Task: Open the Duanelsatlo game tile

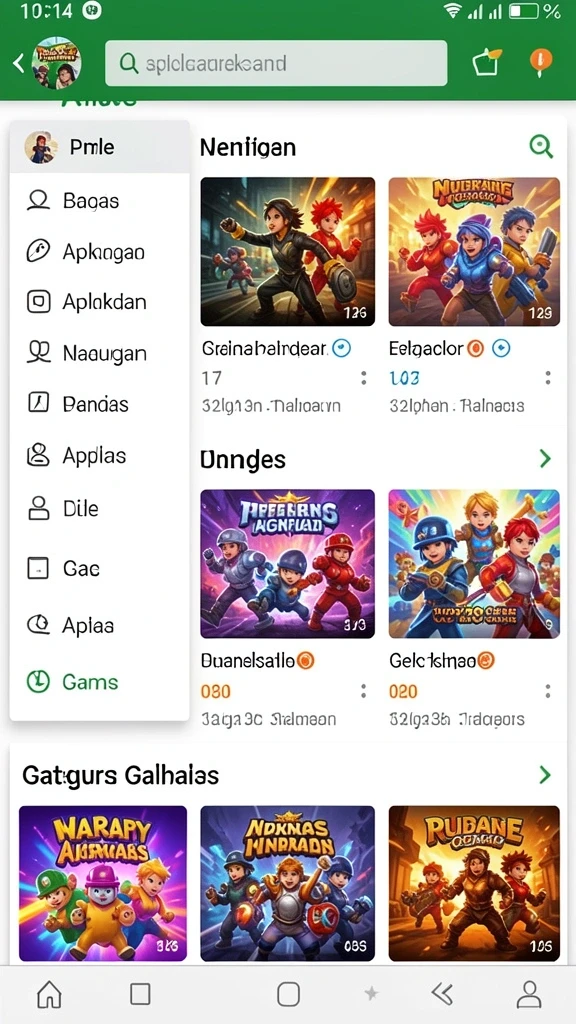Action: click(287, 564)
